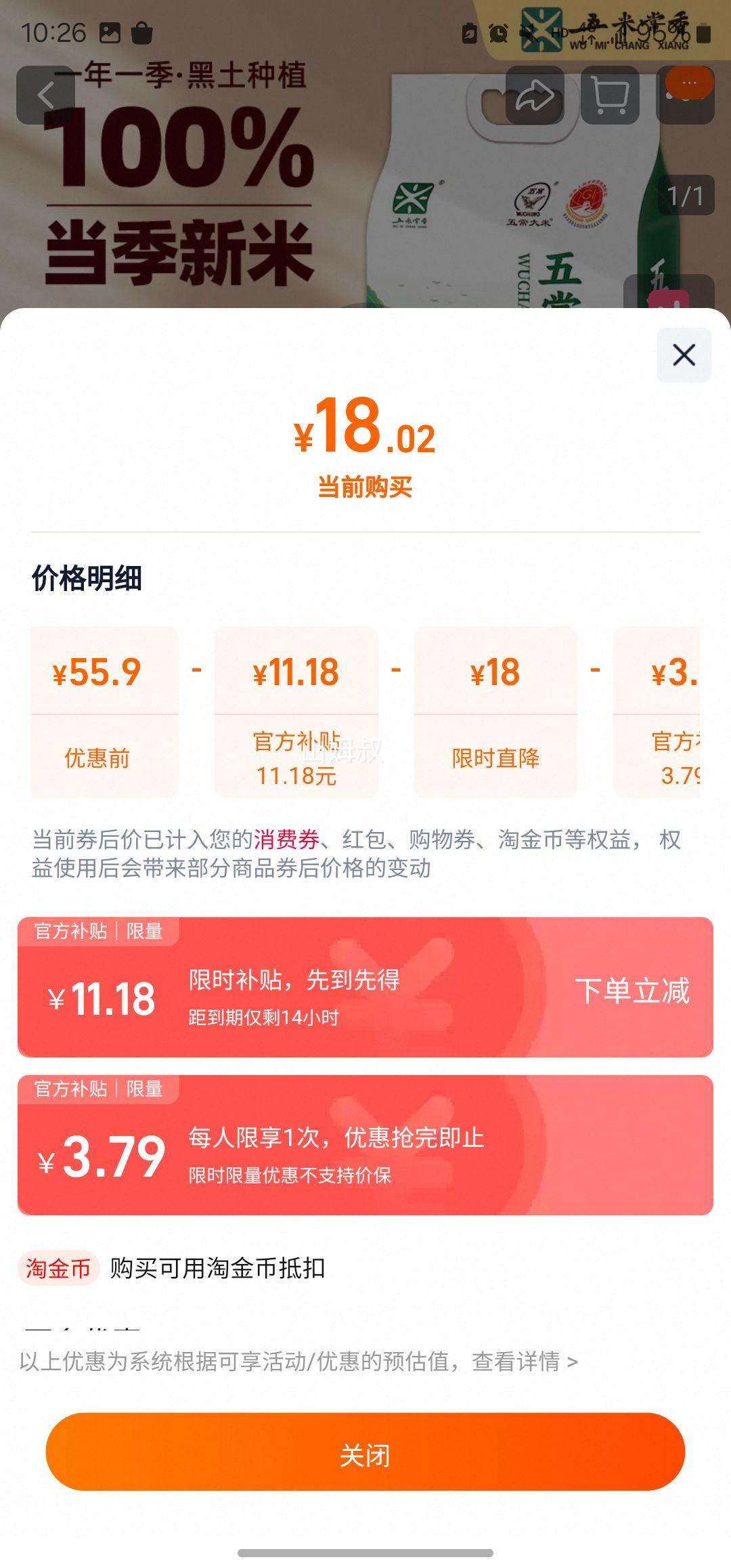Share this rice product
This screenshot has width=731, height=1568.
point(535,95)
